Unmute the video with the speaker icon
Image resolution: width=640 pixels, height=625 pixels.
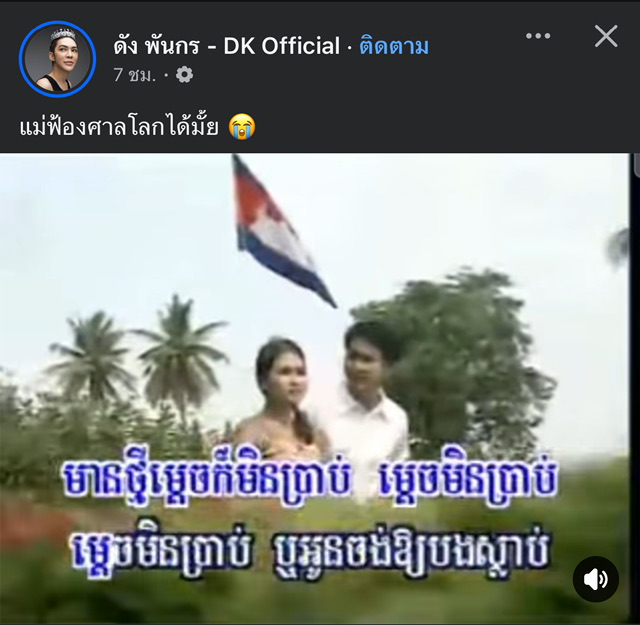click(596, 579)
